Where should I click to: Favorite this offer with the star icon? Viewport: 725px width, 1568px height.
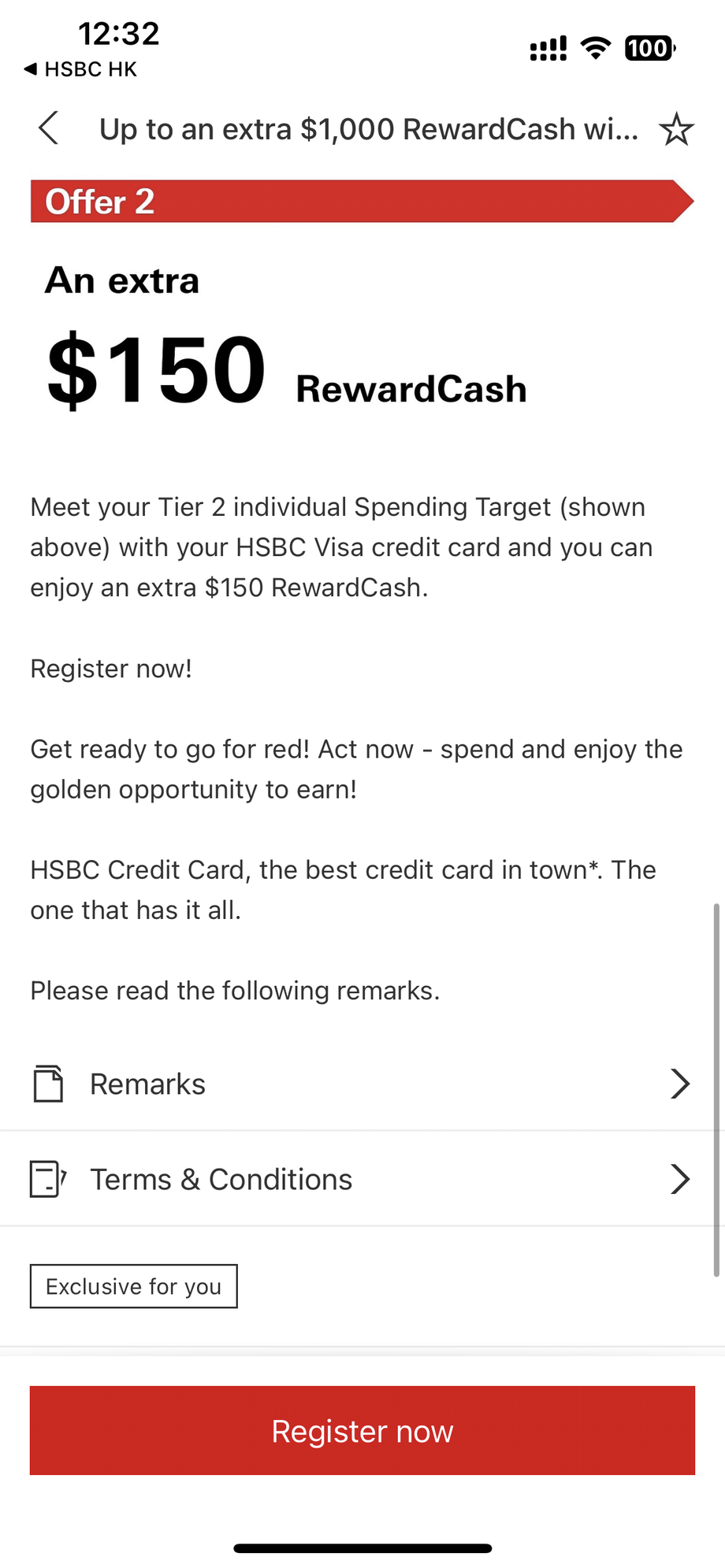click(x=675, y=130)
